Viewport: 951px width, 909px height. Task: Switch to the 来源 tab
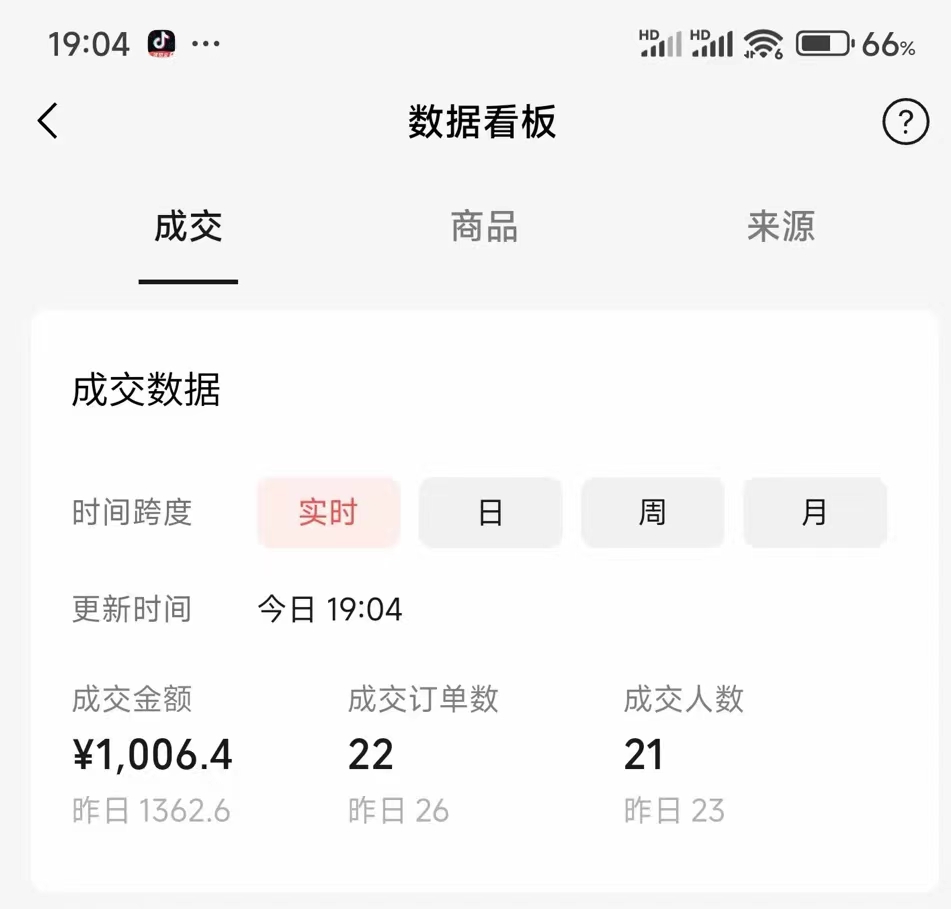(780, 228)
